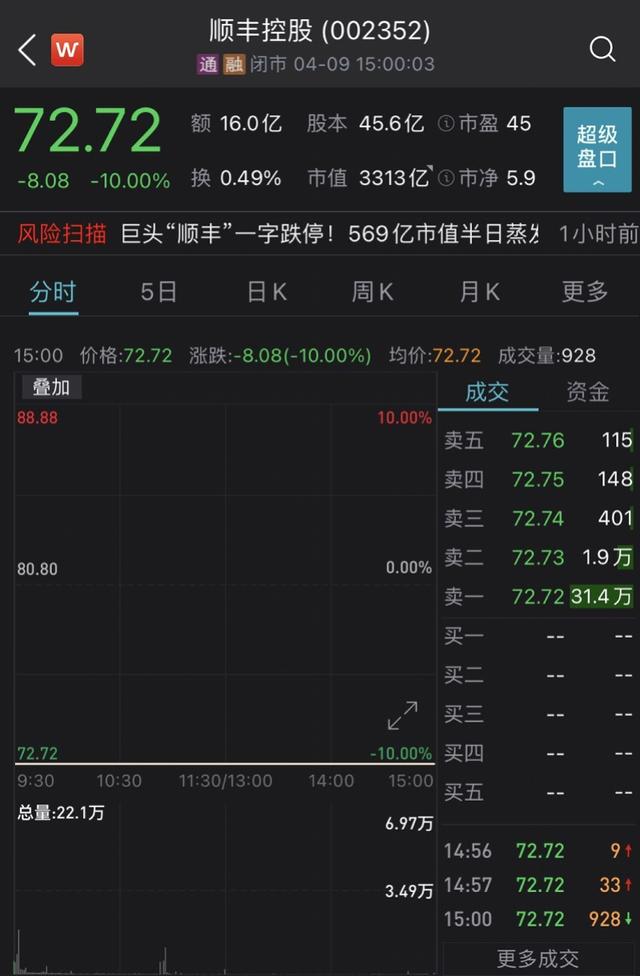
Task: Go back using the top-left arrow
Action: pyautogui.click(x=27, y=49)
